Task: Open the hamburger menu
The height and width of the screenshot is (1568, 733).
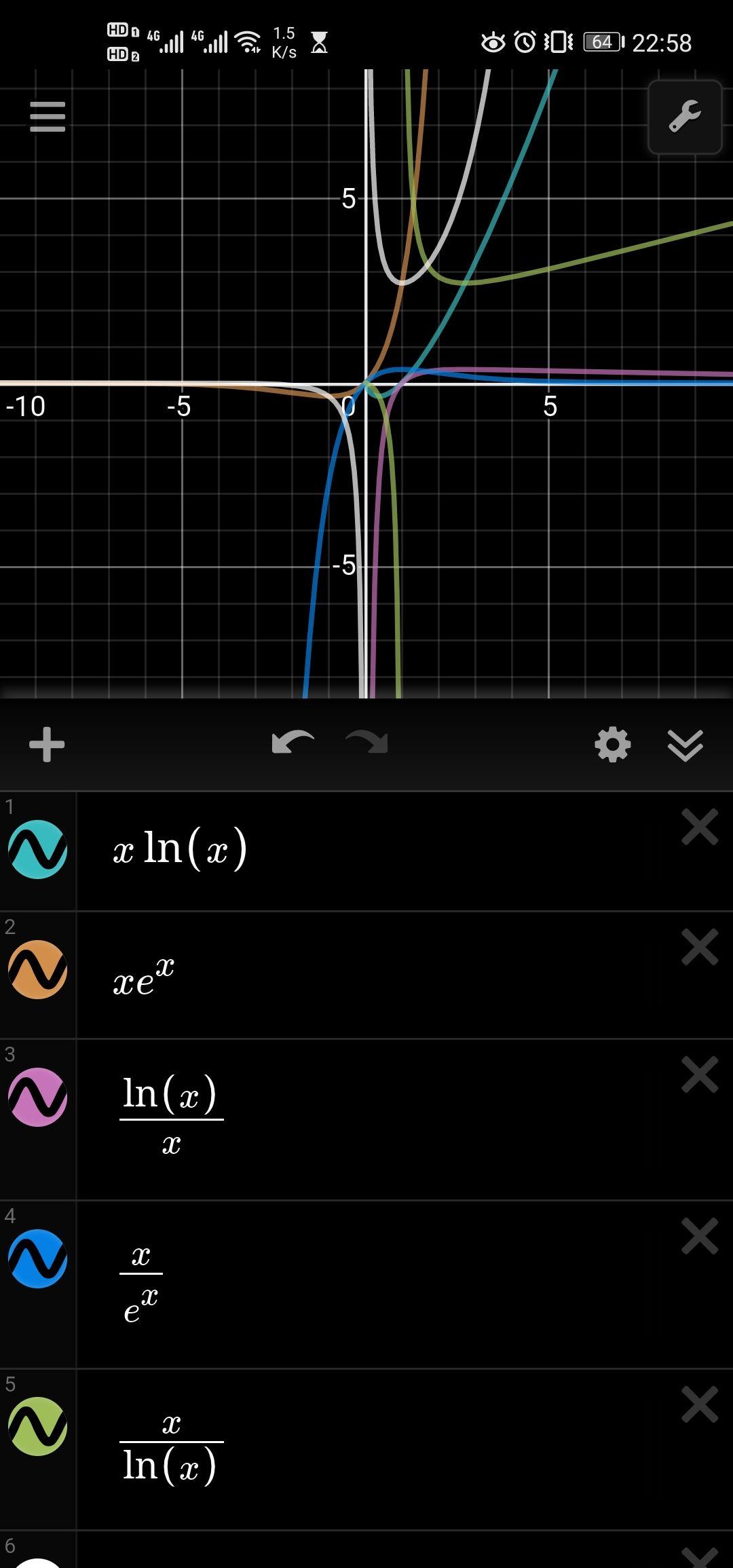Action: click(x=48, y=117)
